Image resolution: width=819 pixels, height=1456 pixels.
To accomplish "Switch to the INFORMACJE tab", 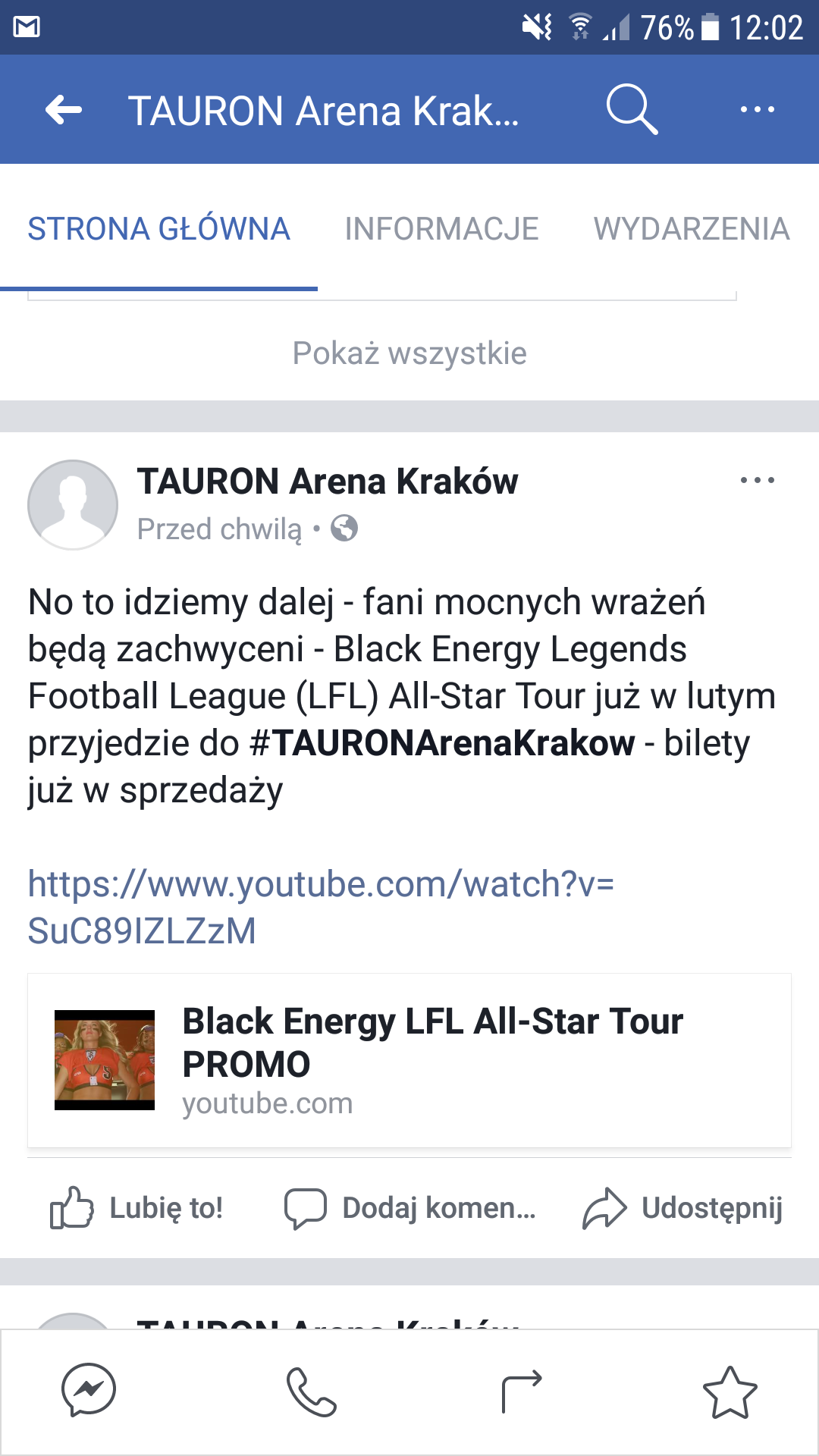I will pos(441,228).
